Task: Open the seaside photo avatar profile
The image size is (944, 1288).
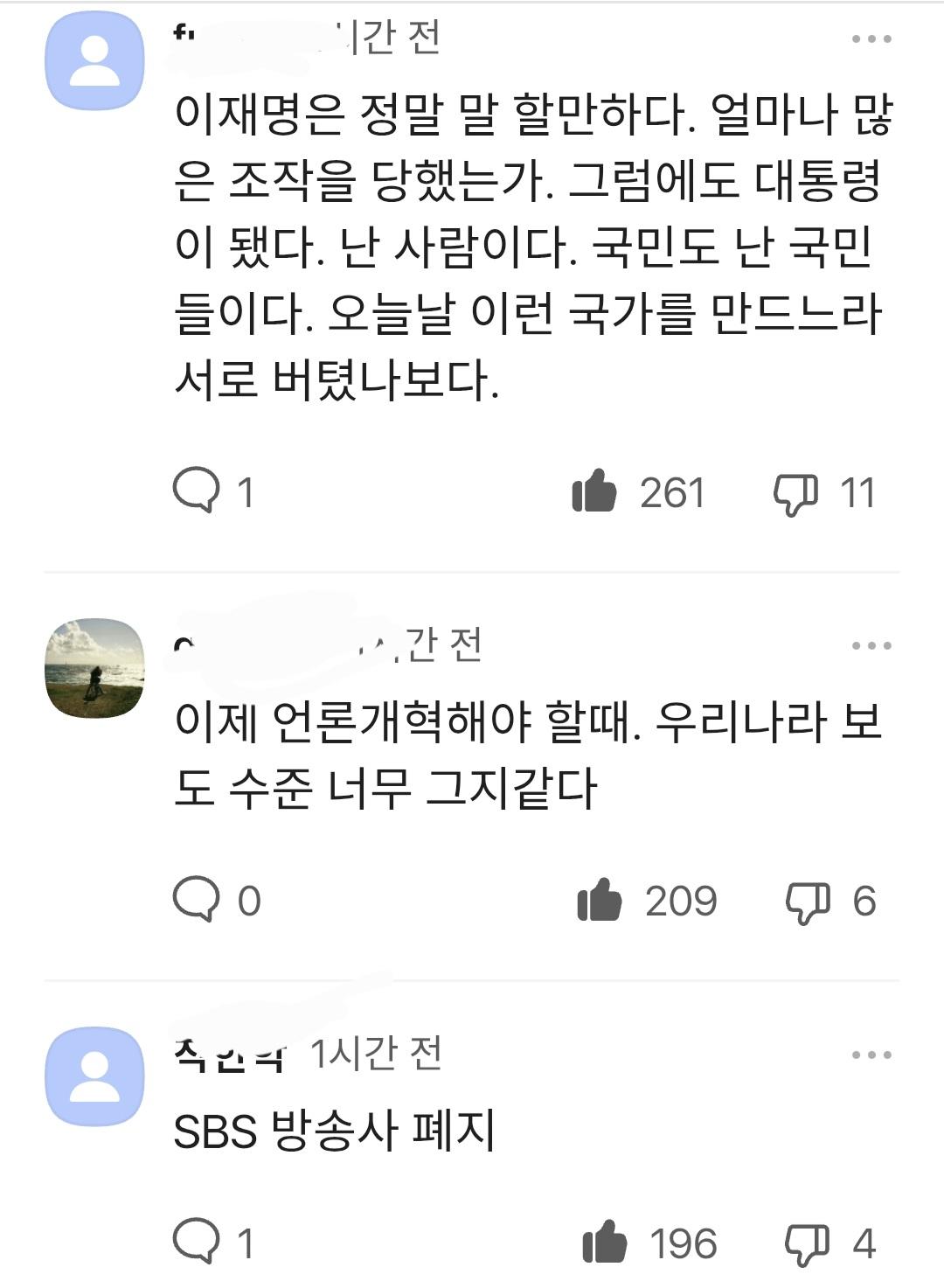Action: click(x=94, y=668)
